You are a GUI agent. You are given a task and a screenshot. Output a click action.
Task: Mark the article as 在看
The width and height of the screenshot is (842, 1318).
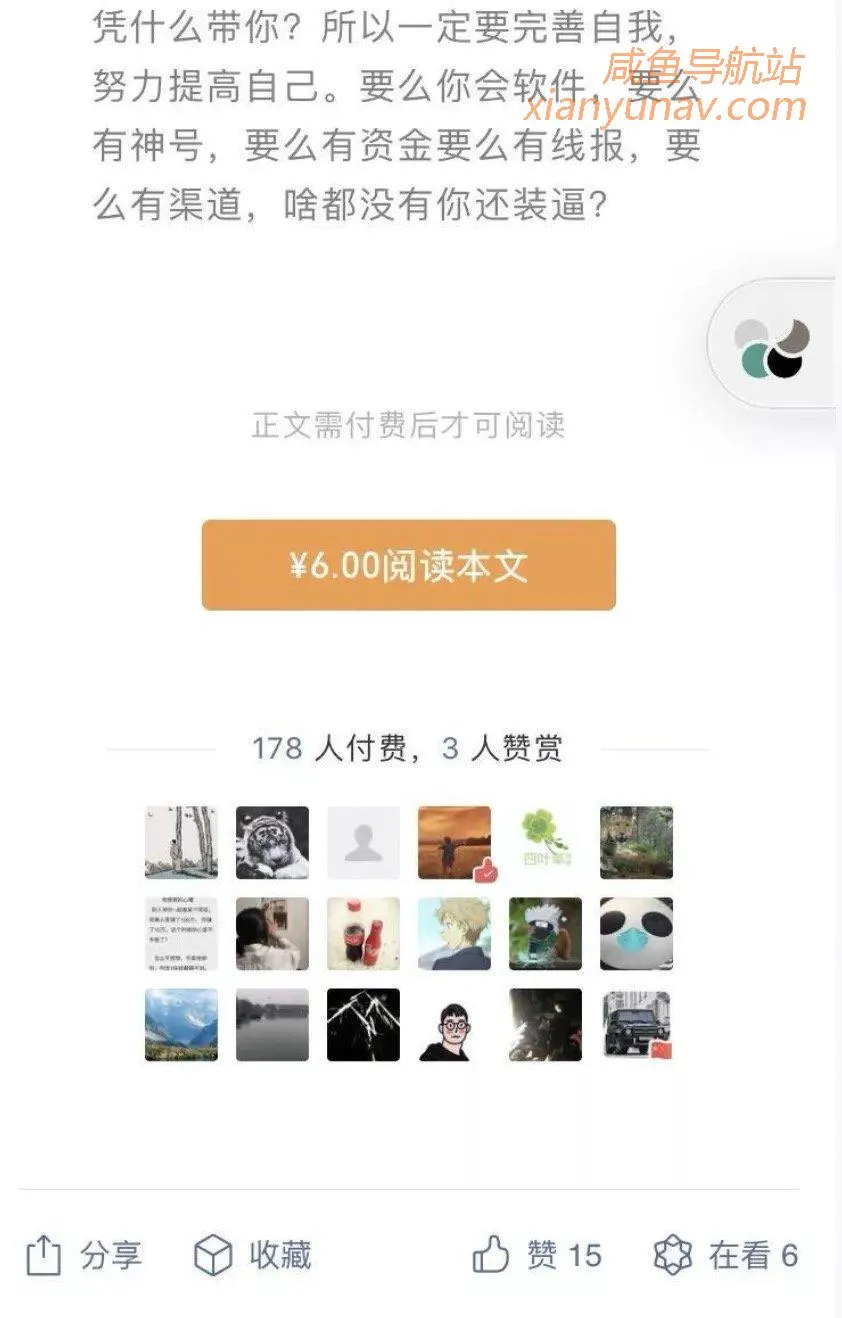[726, 1255]
